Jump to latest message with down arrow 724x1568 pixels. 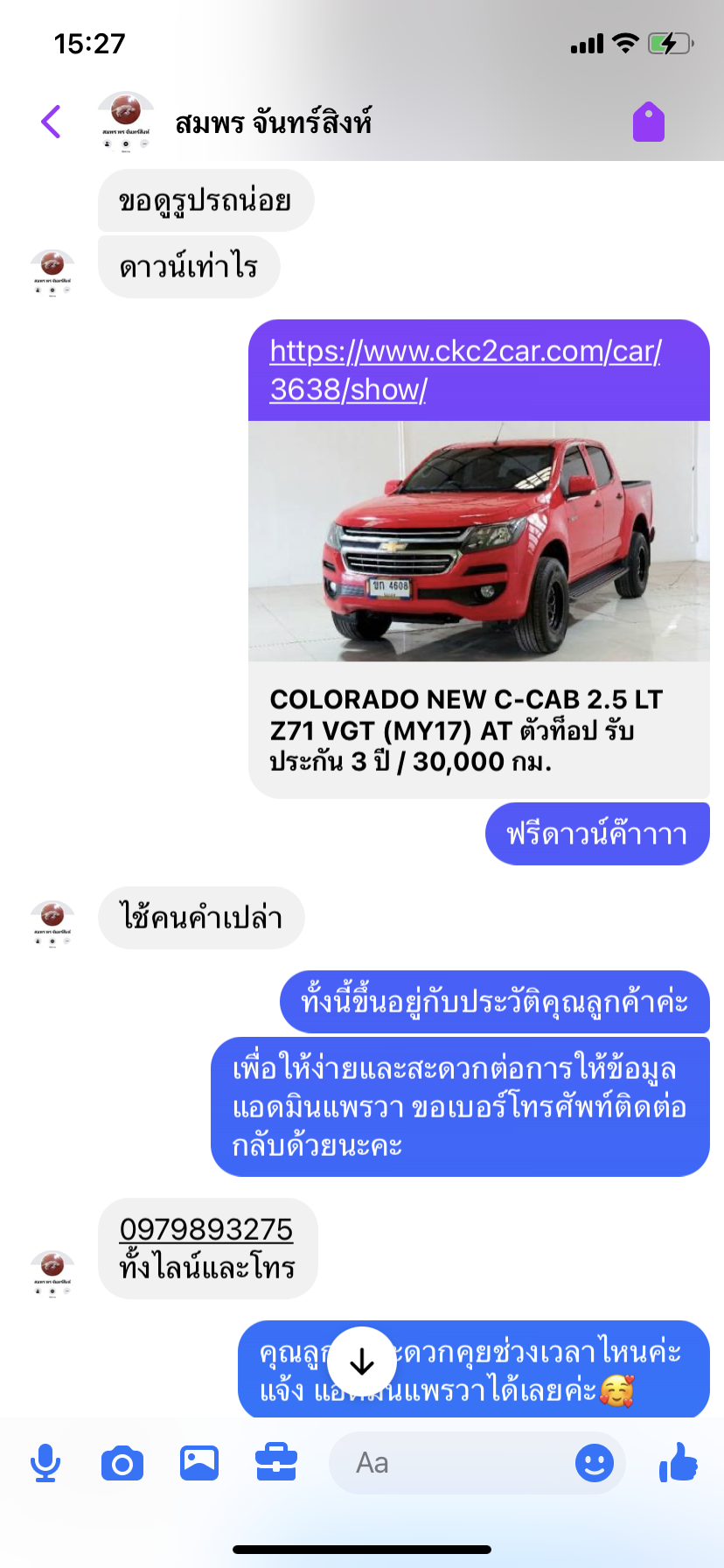[362, 1361]
